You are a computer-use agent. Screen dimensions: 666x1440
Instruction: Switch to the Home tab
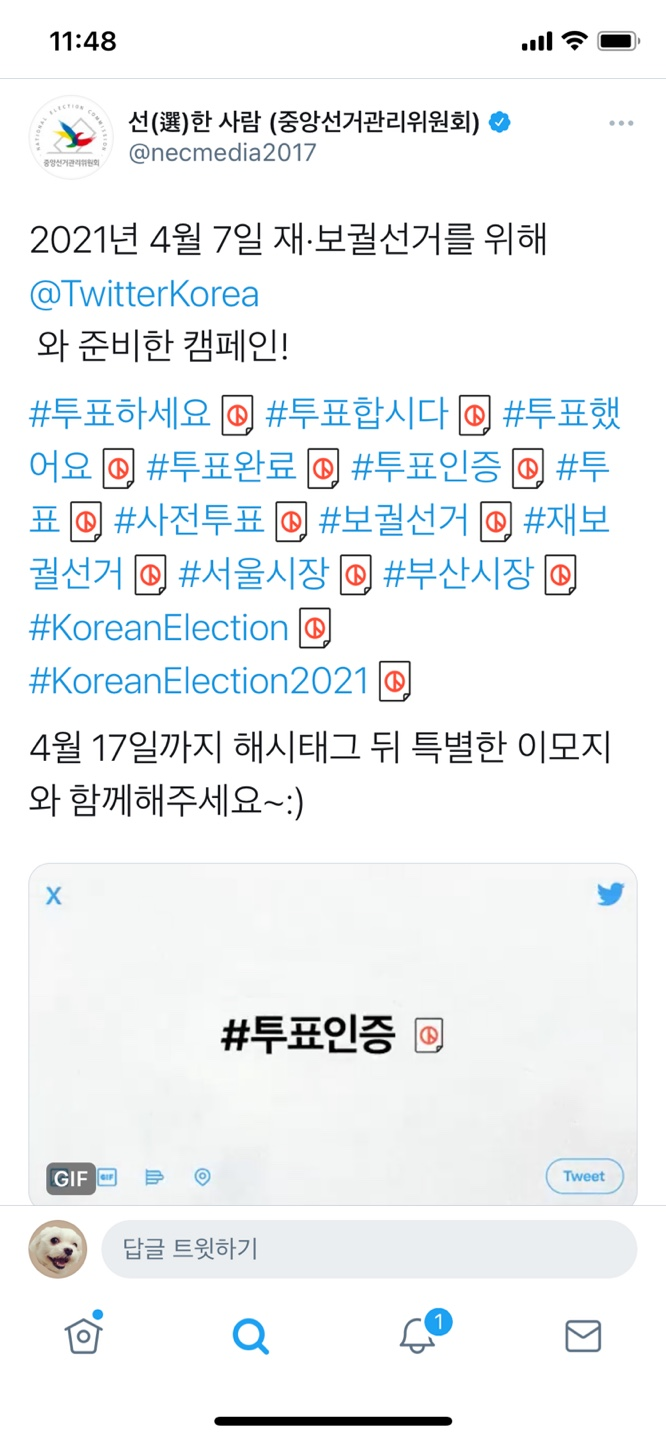coord(83,1335)
